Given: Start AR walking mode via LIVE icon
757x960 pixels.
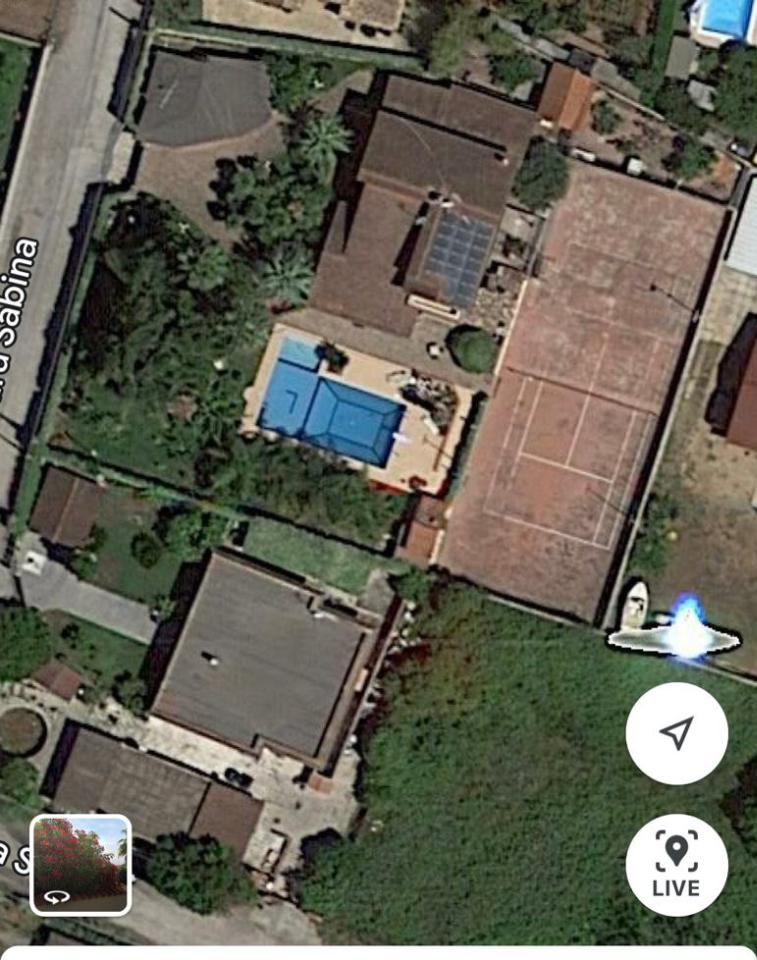Looking at the screenshot, I should click(676, 868).
